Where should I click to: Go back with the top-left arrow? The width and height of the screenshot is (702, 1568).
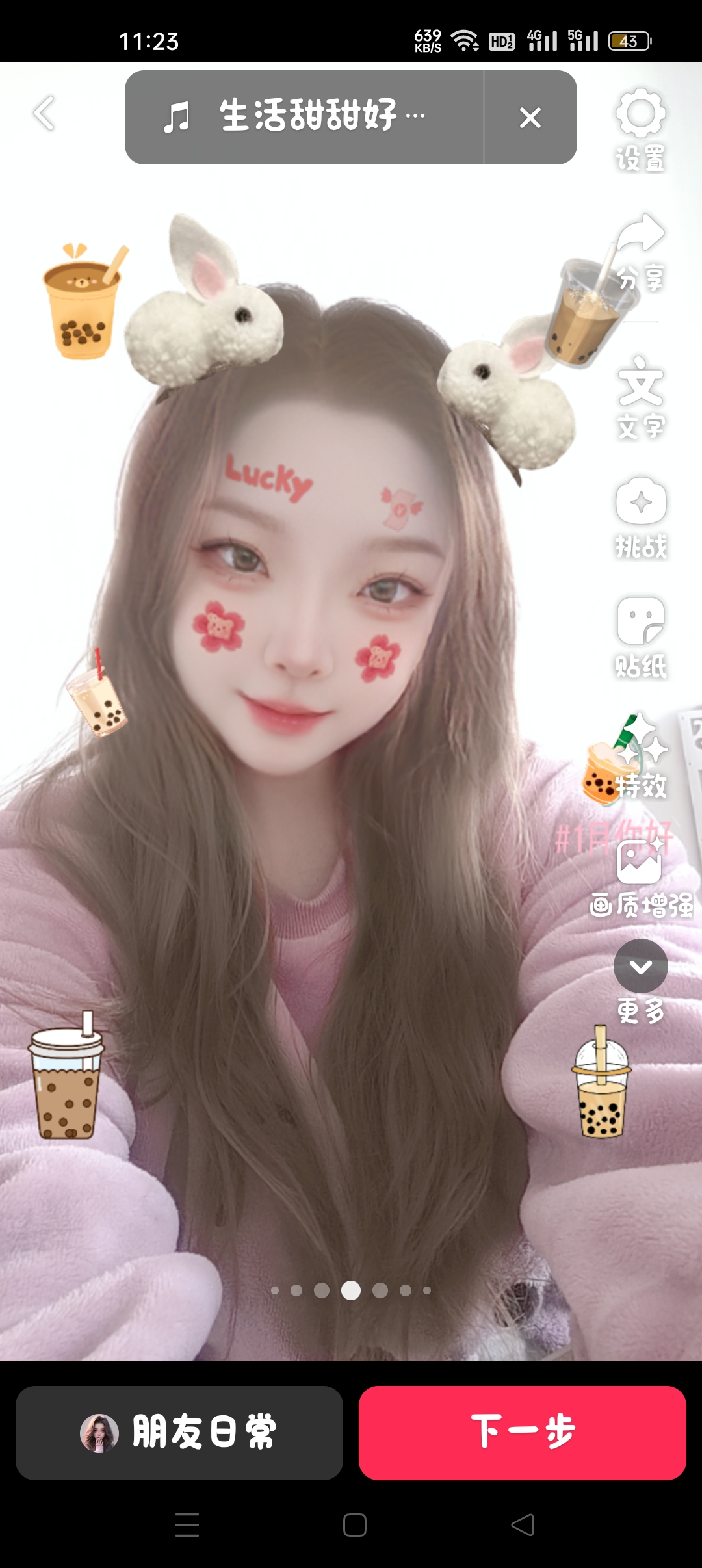tap(44, 113)
